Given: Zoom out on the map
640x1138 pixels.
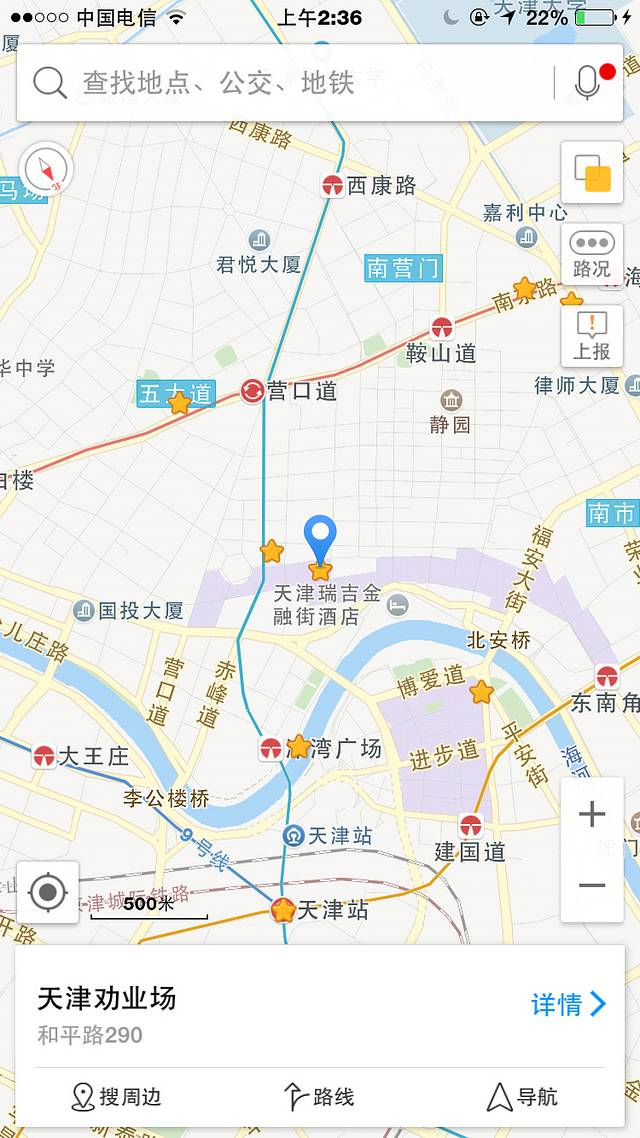Looking at the screenshot, I should coord(592,886).
